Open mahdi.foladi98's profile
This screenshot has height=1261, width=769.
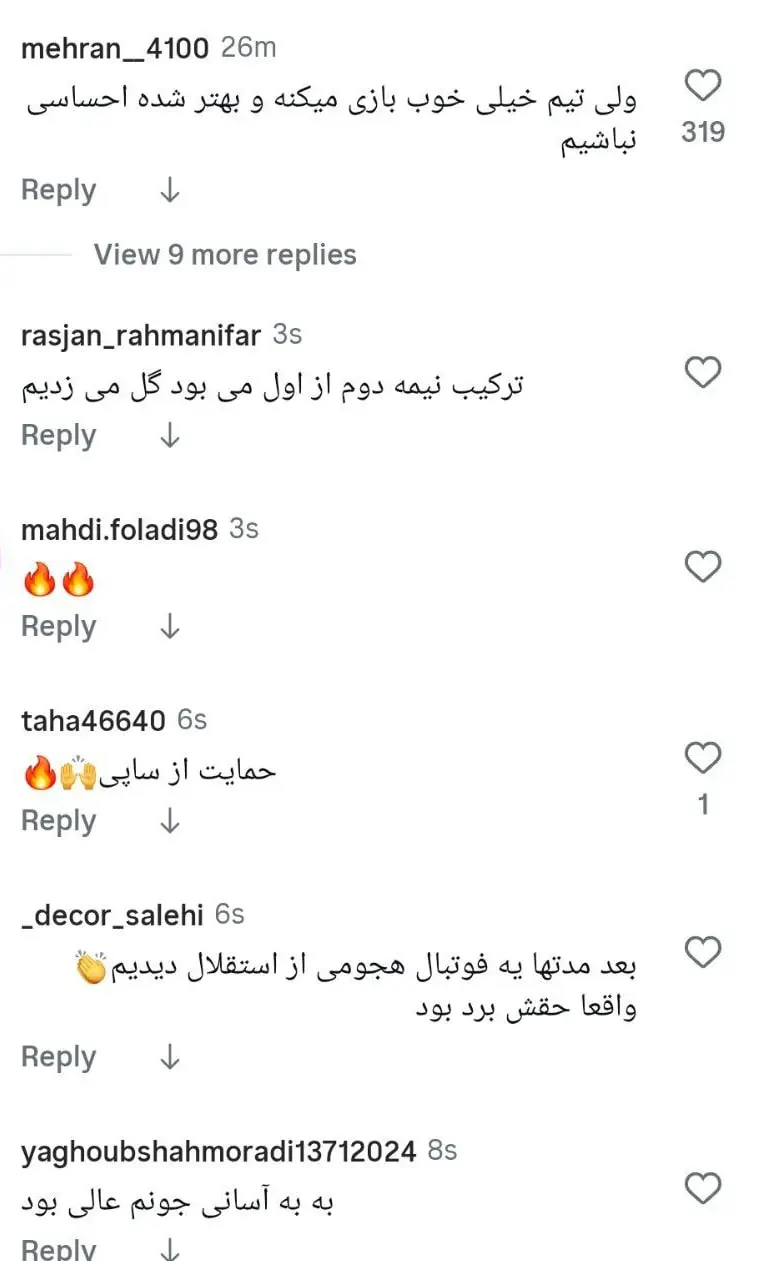tap(119, 529)
